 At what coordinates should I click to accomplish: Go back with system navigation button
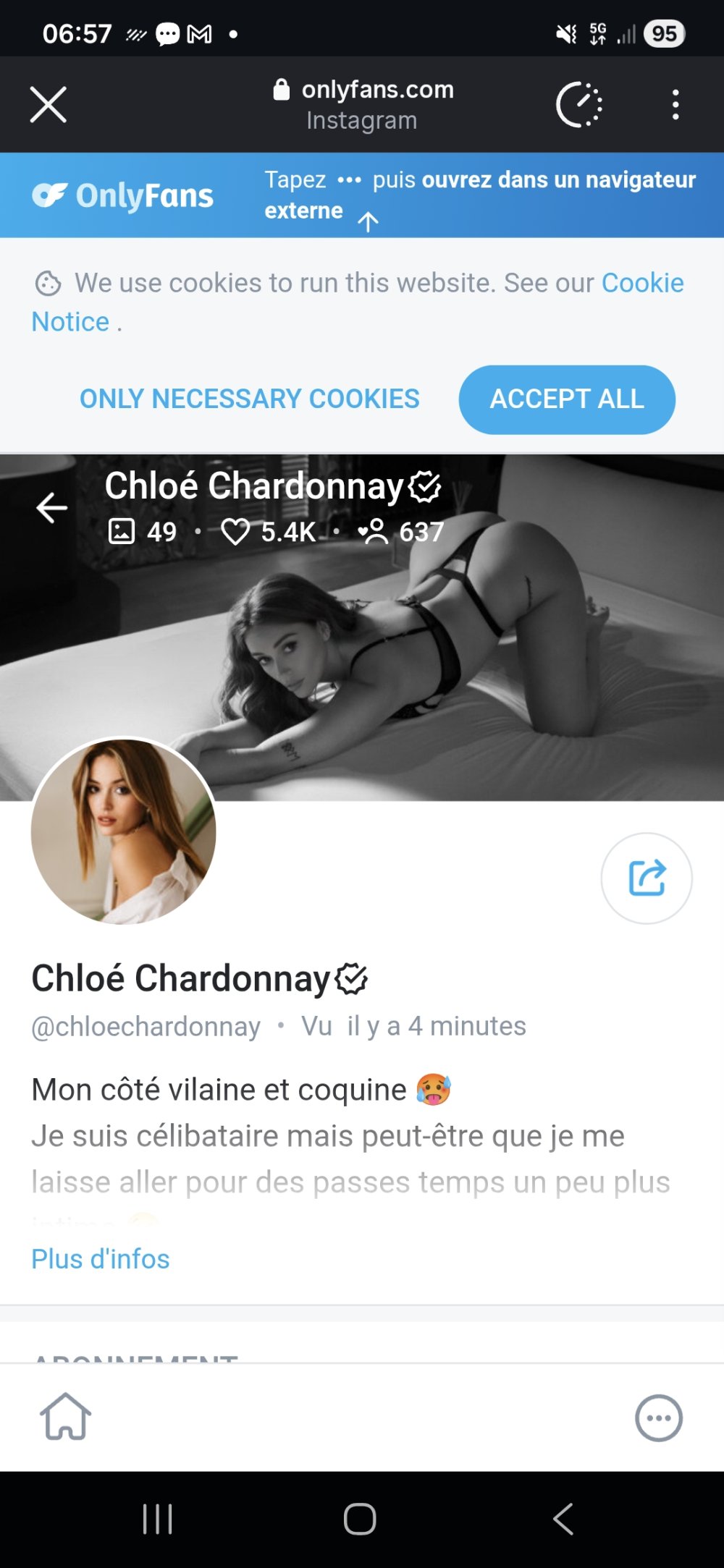tap(563, 1519)
